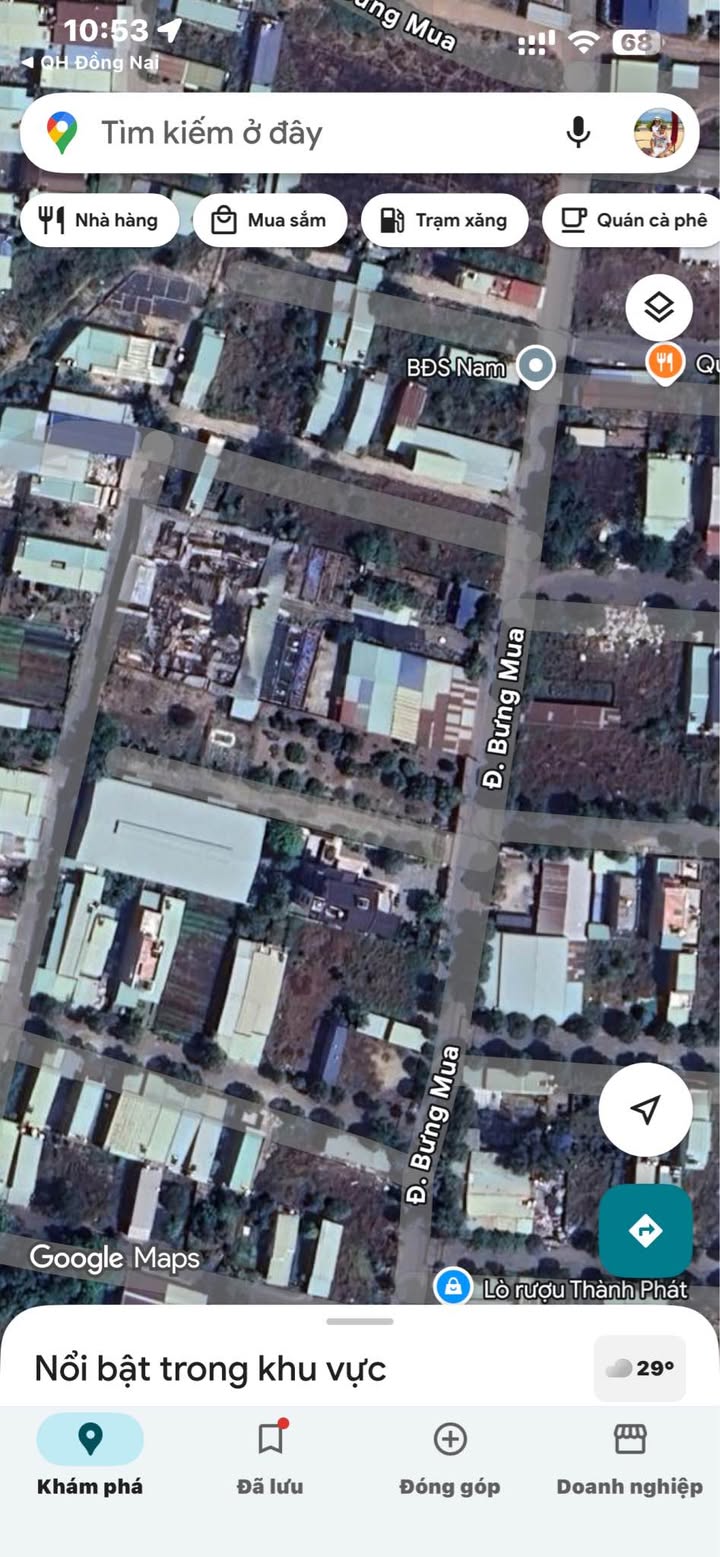
Task: Select the Nhà hàng chip
Action: coord(98,220)
